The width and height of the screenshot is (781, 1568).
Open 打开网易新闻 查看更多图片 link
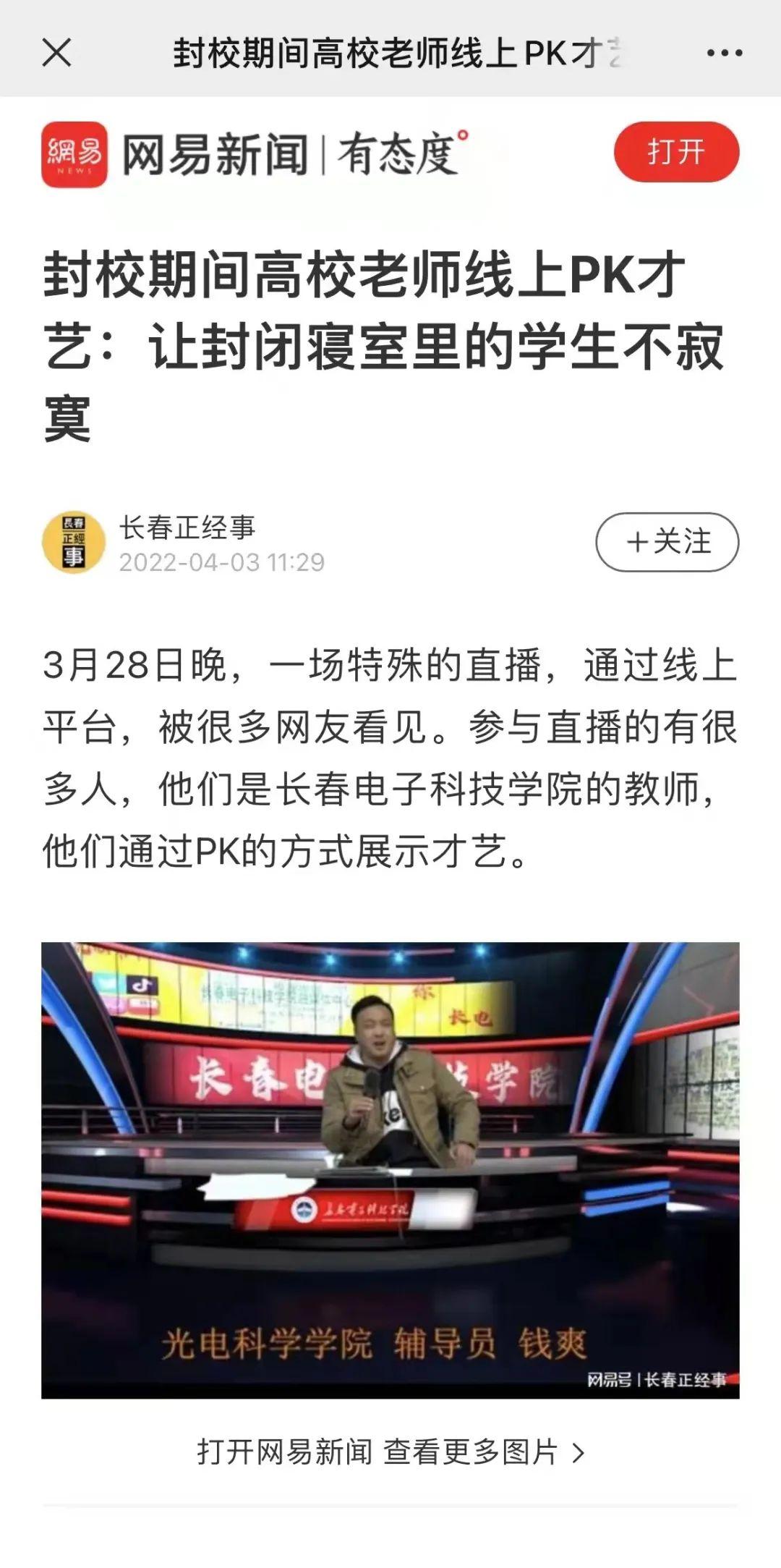pyautogui.click(x=390, y=1452)
